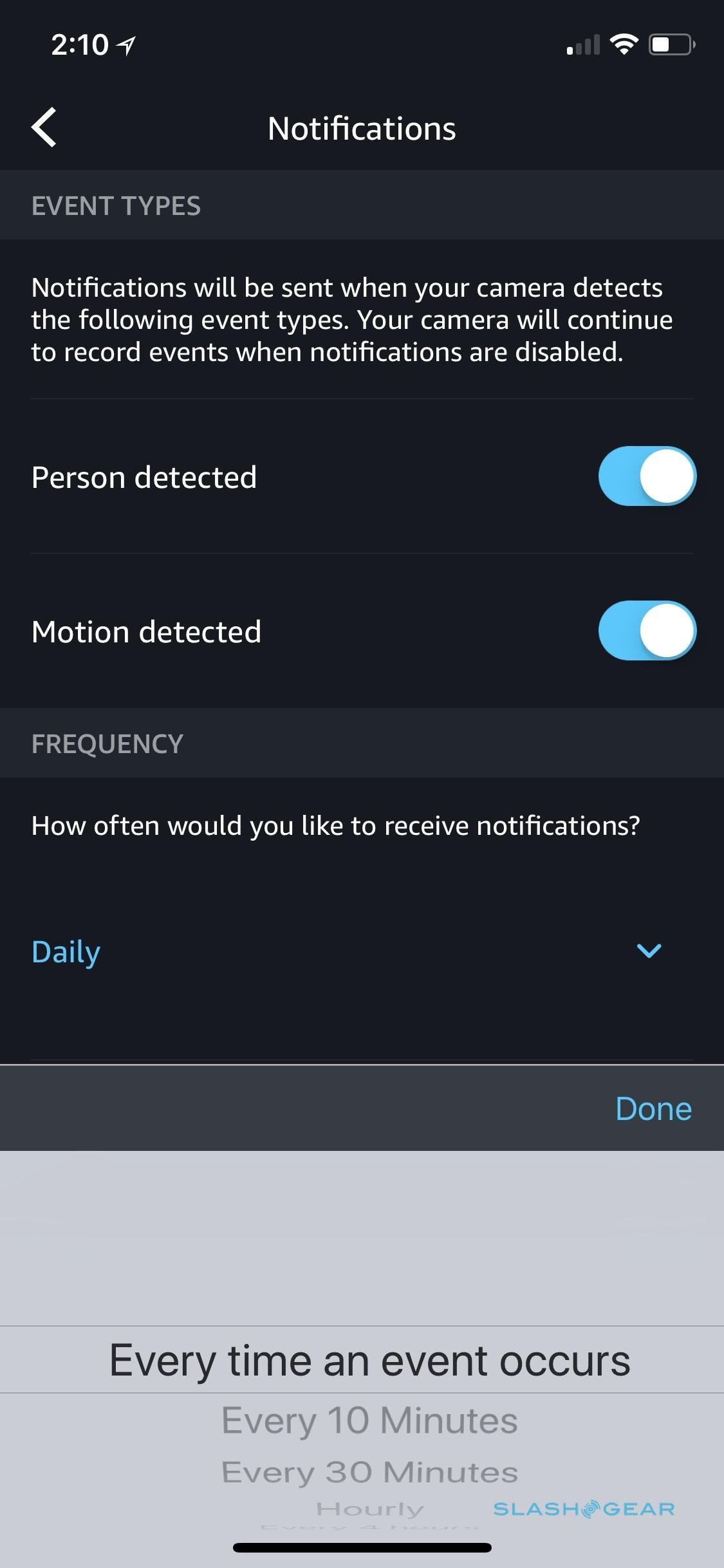
Task: Disable Motion detected notifications
Action: tap(647, 631)
